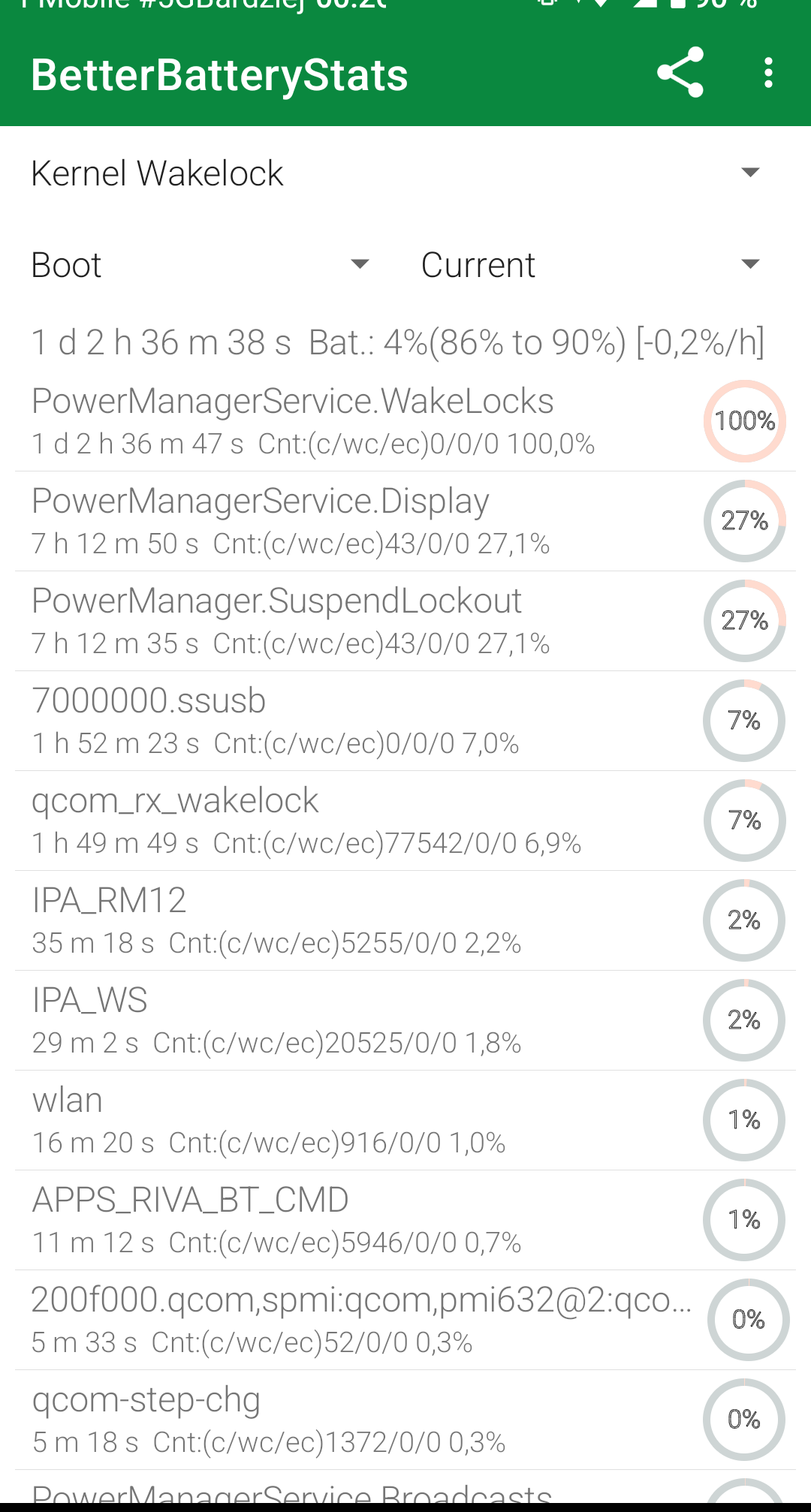The width and height of the screenshot is (811, 1512).
Task: Select the IPA_RM12 row
Action: coord(405,920)
